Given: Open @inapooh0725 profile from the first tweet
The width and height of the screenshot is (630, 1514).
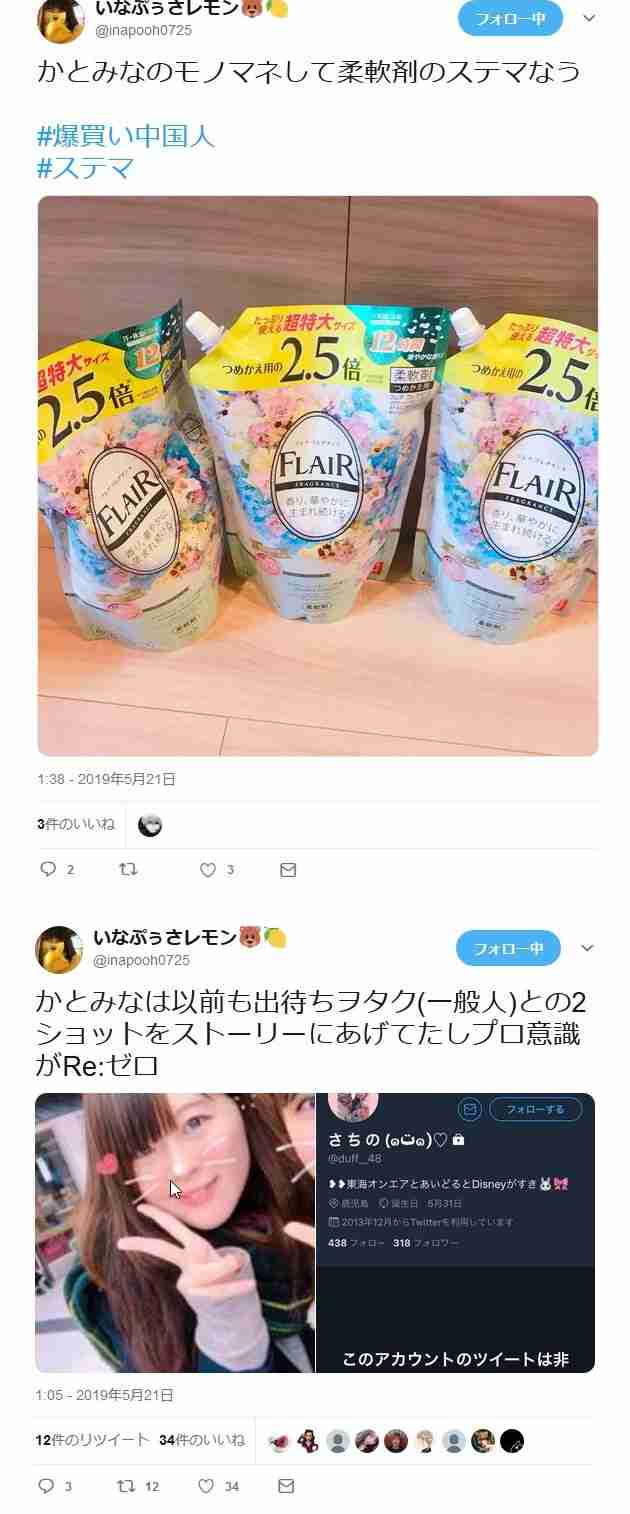Looking at the screenshot, I should [x=143, y=30].
